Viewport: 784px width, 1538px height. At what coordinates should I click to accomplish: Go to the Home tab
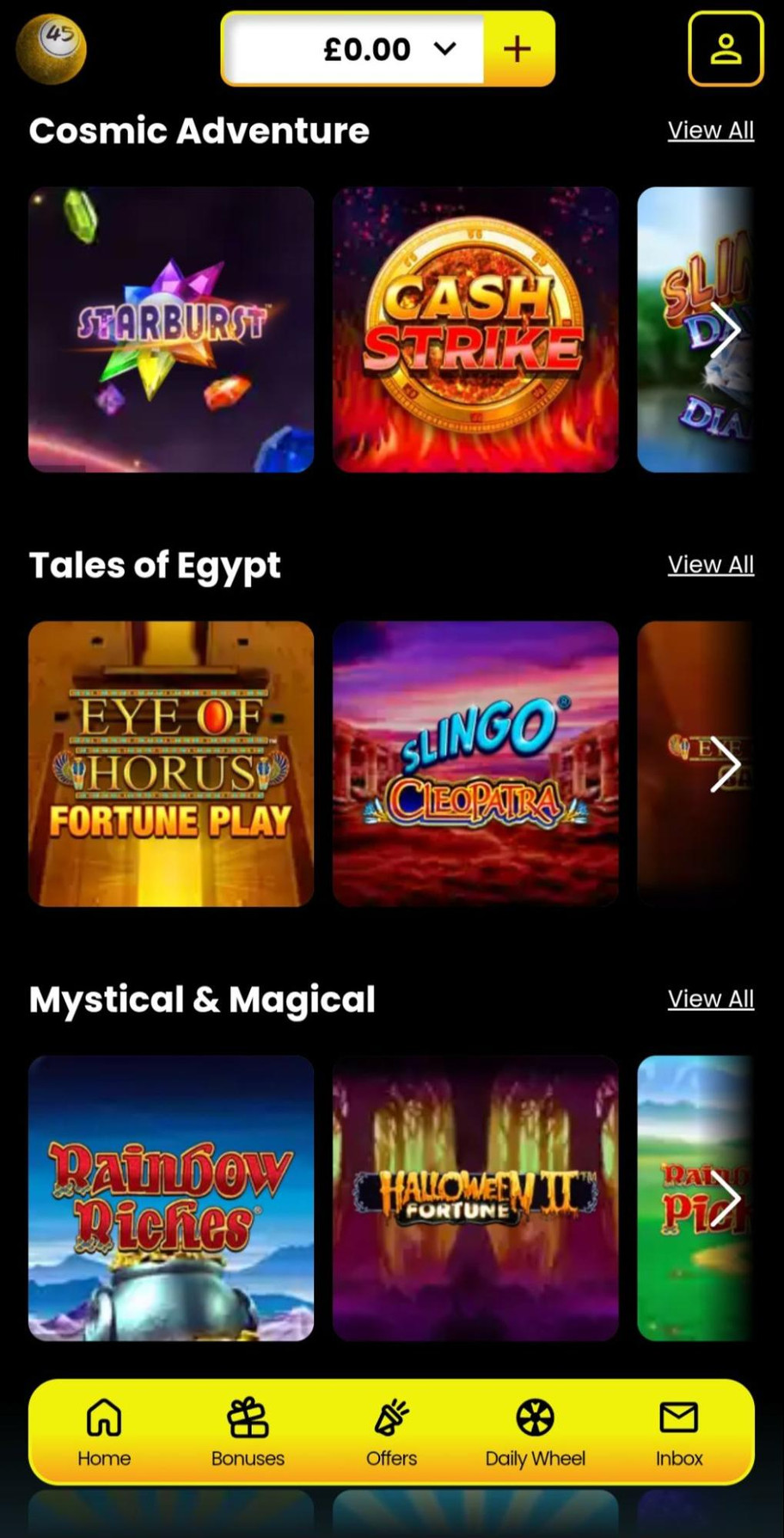click(104, 1432)
